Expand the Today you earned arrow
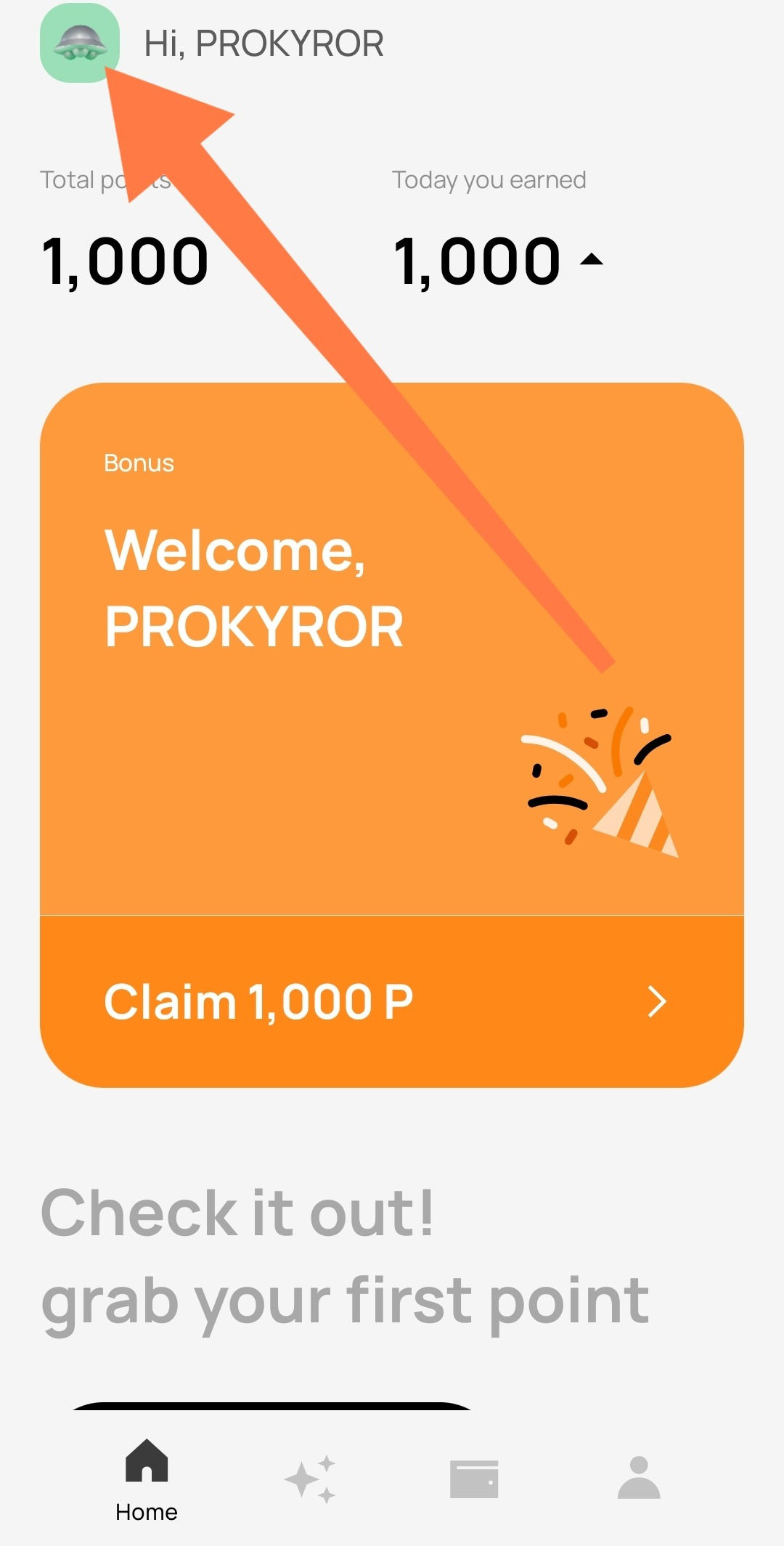This screenshot has height=1546, width=784. pos(592,260)
